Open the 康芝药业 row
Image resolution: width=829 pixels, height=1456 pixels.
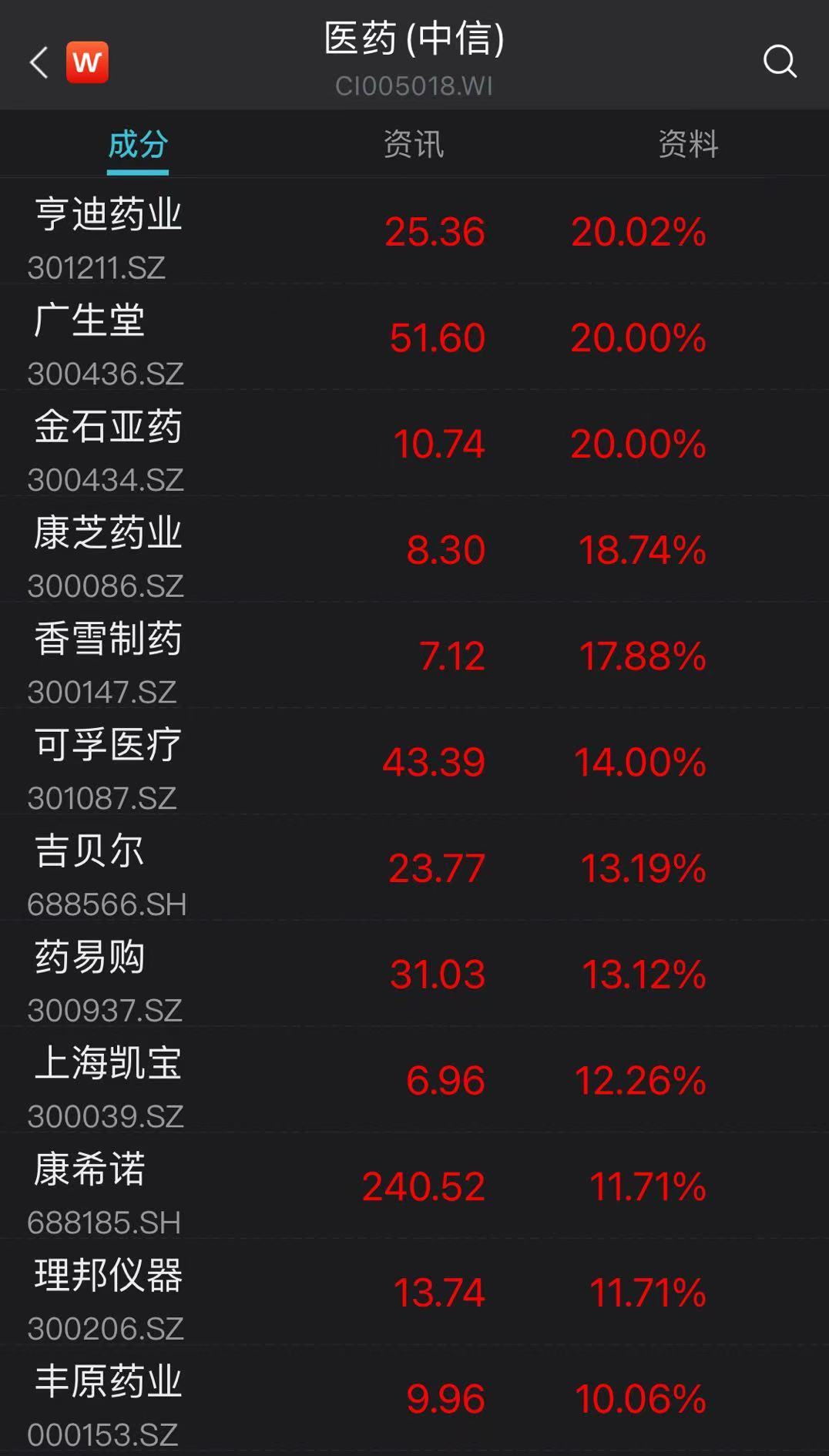click(x=108, y=550)
